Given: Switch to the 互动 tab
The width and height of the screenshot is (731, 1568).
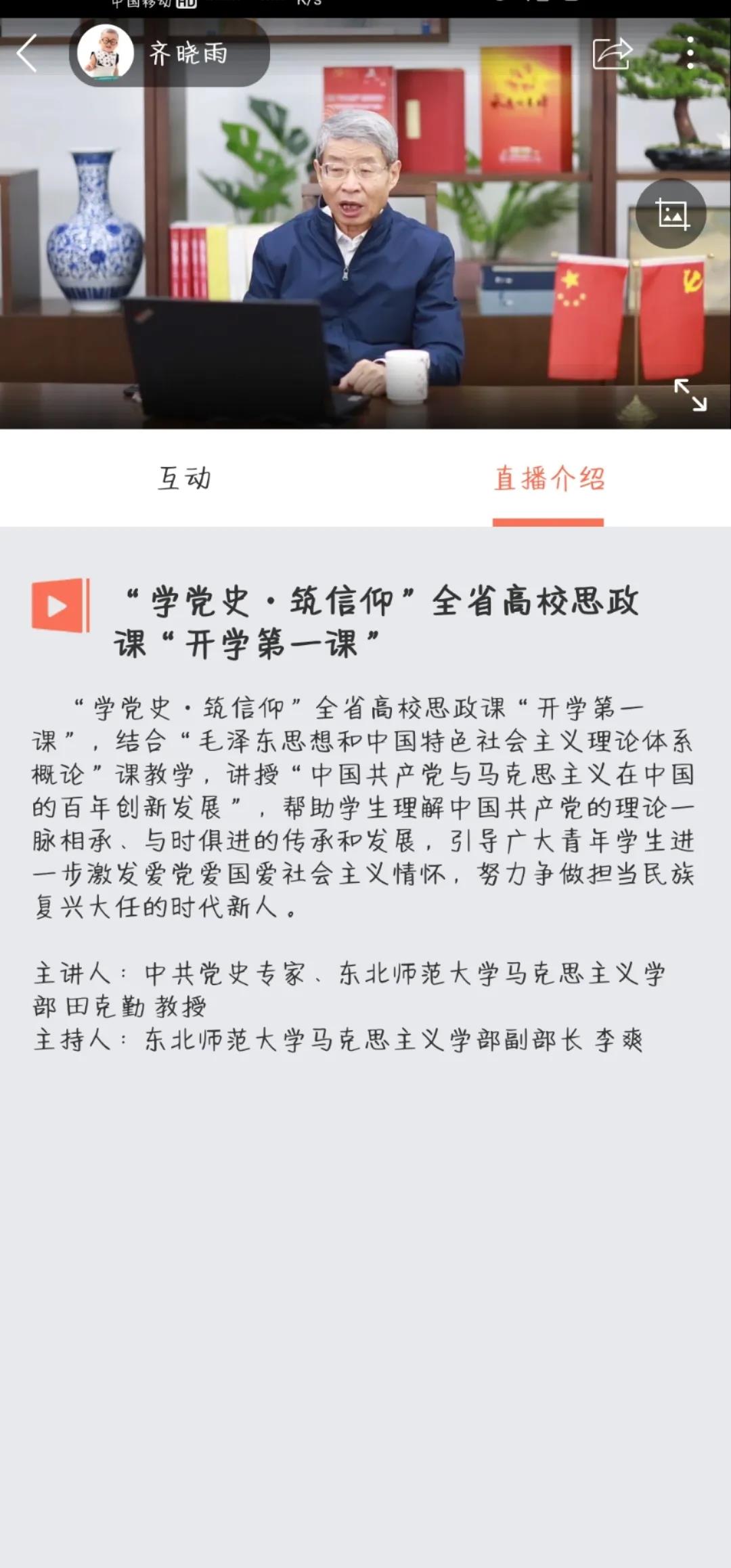Looking at the screenshot, I should 184,479.
